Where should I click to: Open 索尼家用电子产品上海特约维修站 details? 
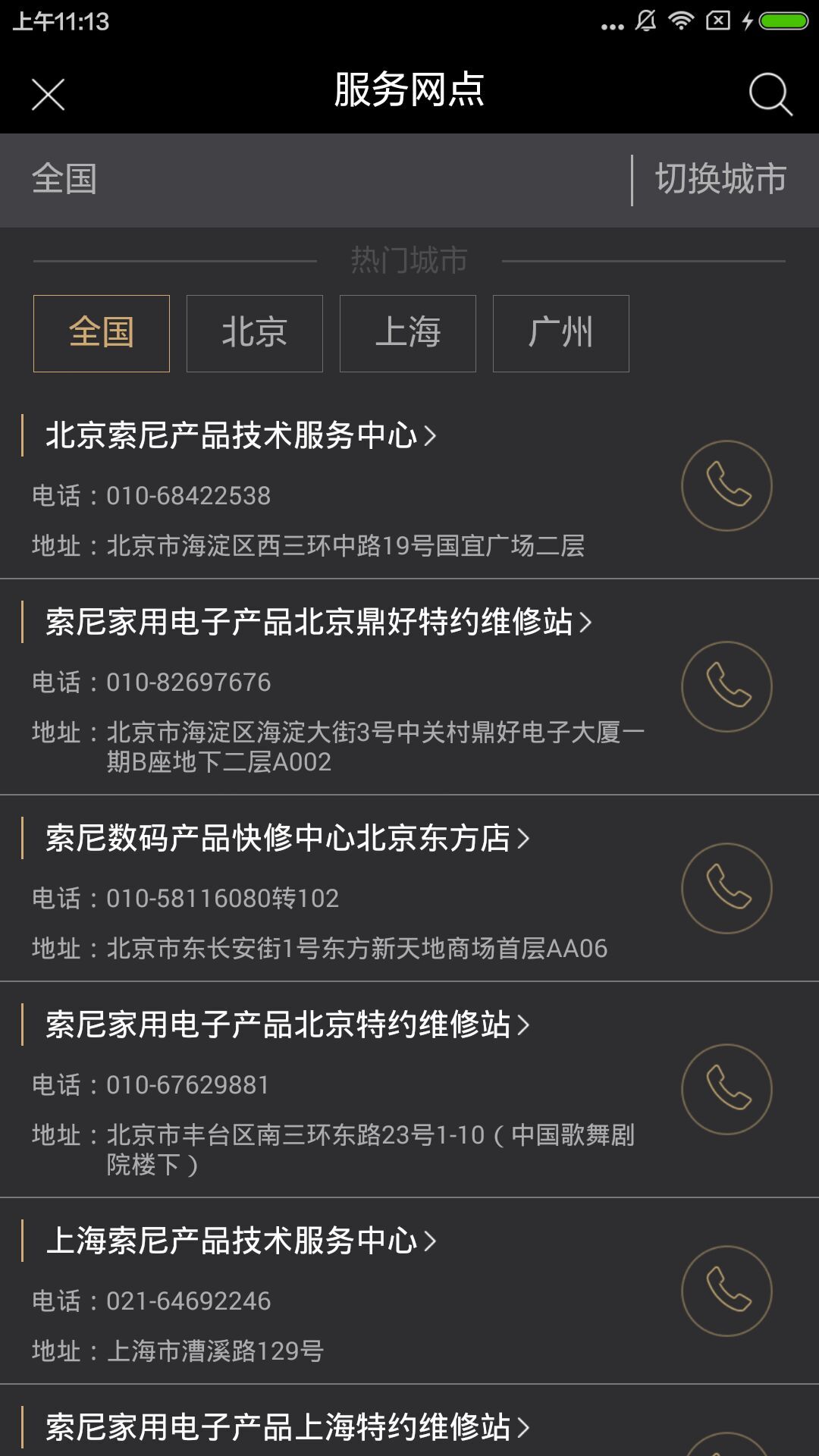pos(287,1427)
